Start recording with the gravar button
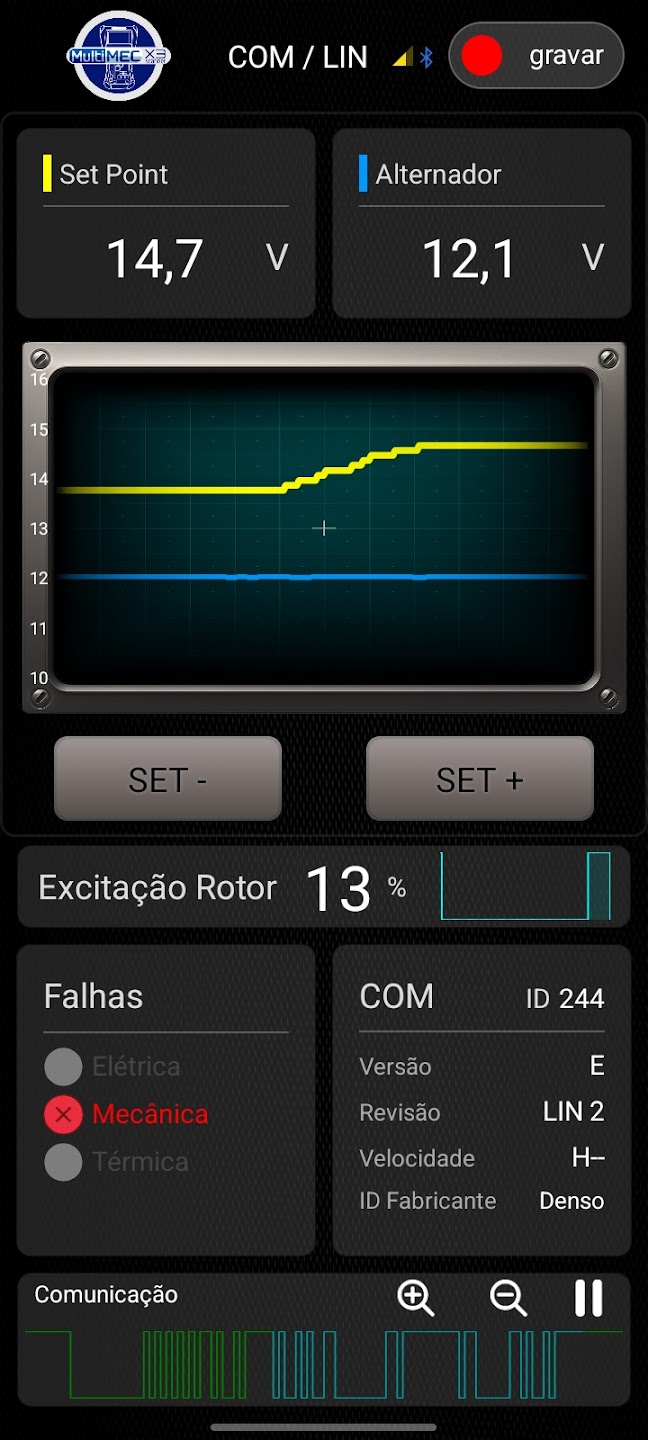 536,56
